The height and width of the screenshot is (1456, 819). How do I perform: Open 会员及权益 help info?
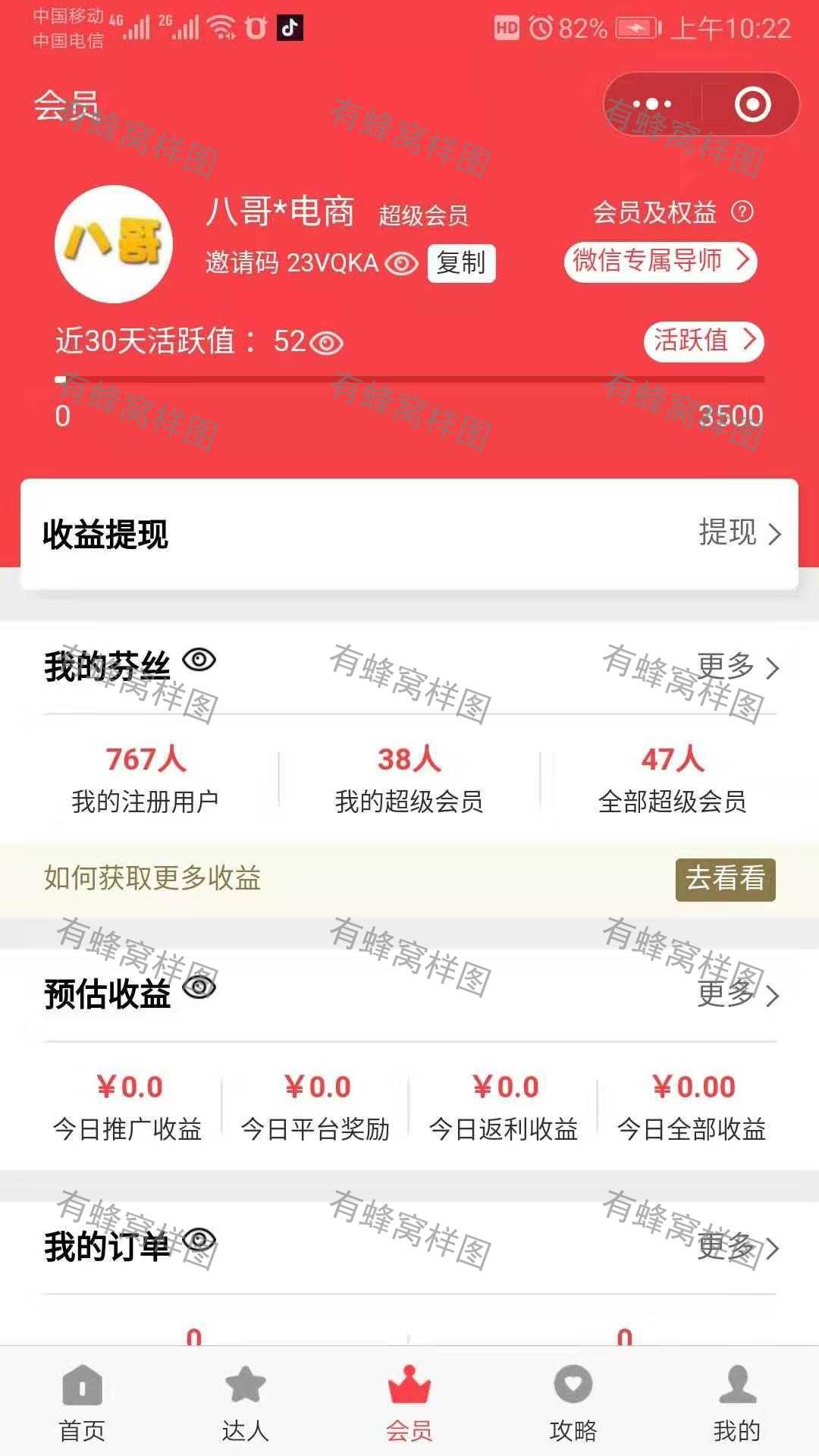point(742,212)
